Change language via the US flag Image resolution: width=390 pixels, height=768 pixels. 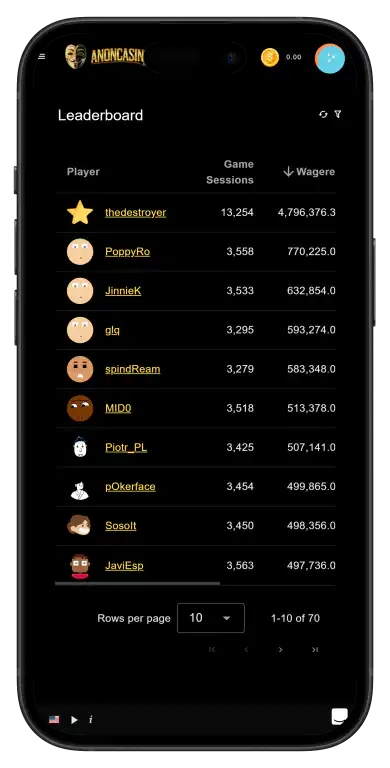point(54,720)
